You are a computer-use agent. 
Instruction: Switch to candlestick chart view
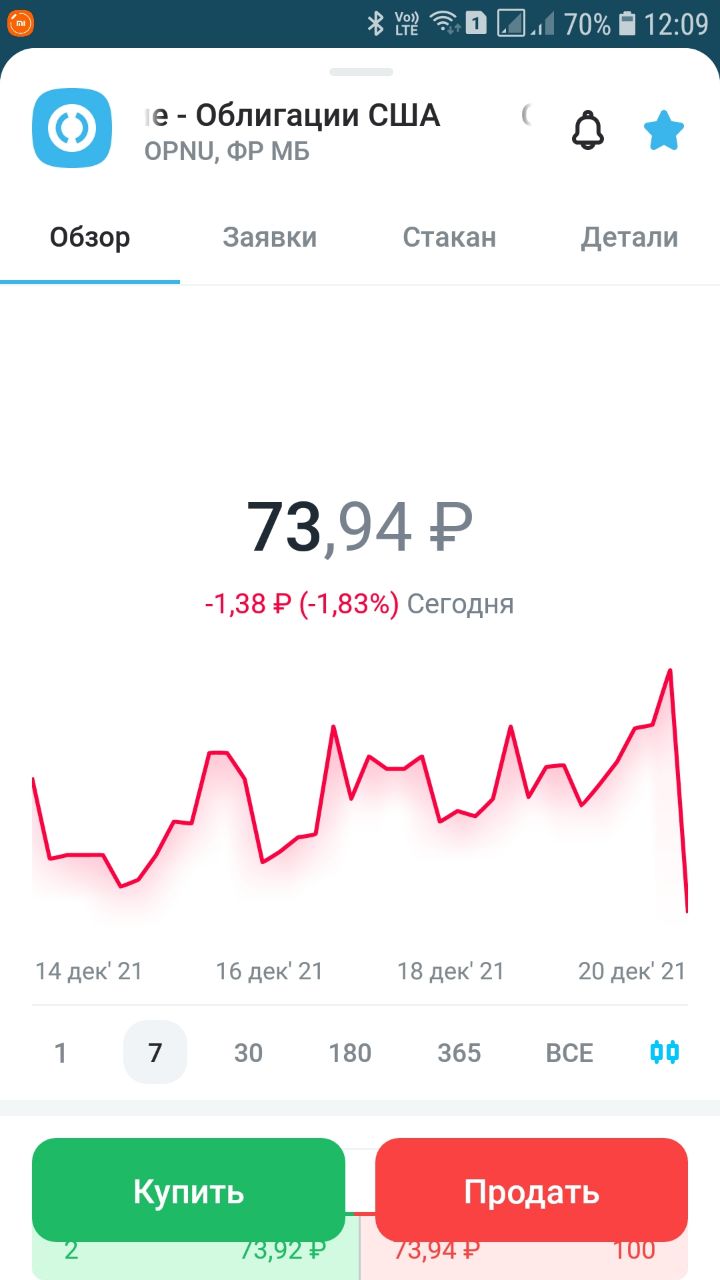[x=664, y=1052]
